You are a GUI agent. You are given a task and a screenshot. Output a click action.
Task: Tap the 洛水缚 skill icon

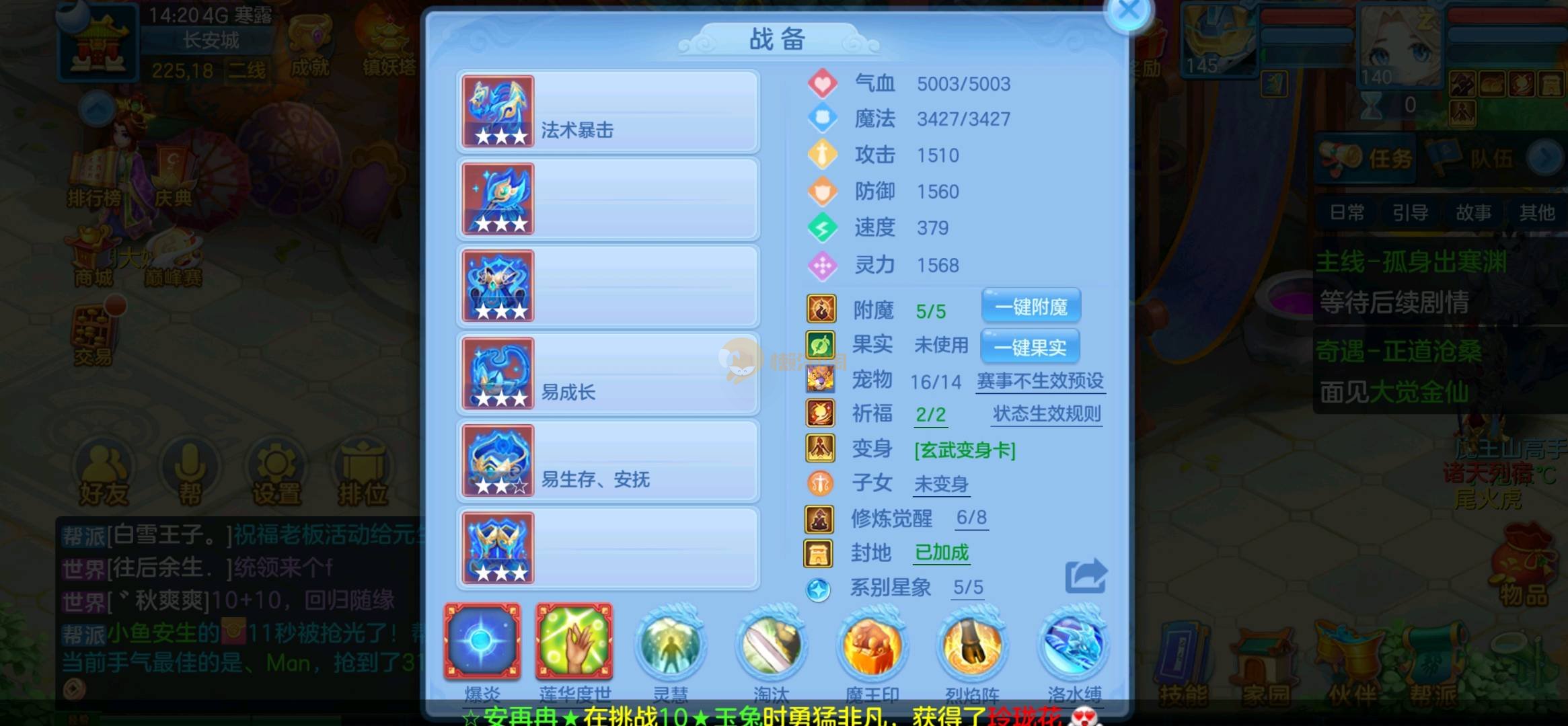click(1074, 645)
